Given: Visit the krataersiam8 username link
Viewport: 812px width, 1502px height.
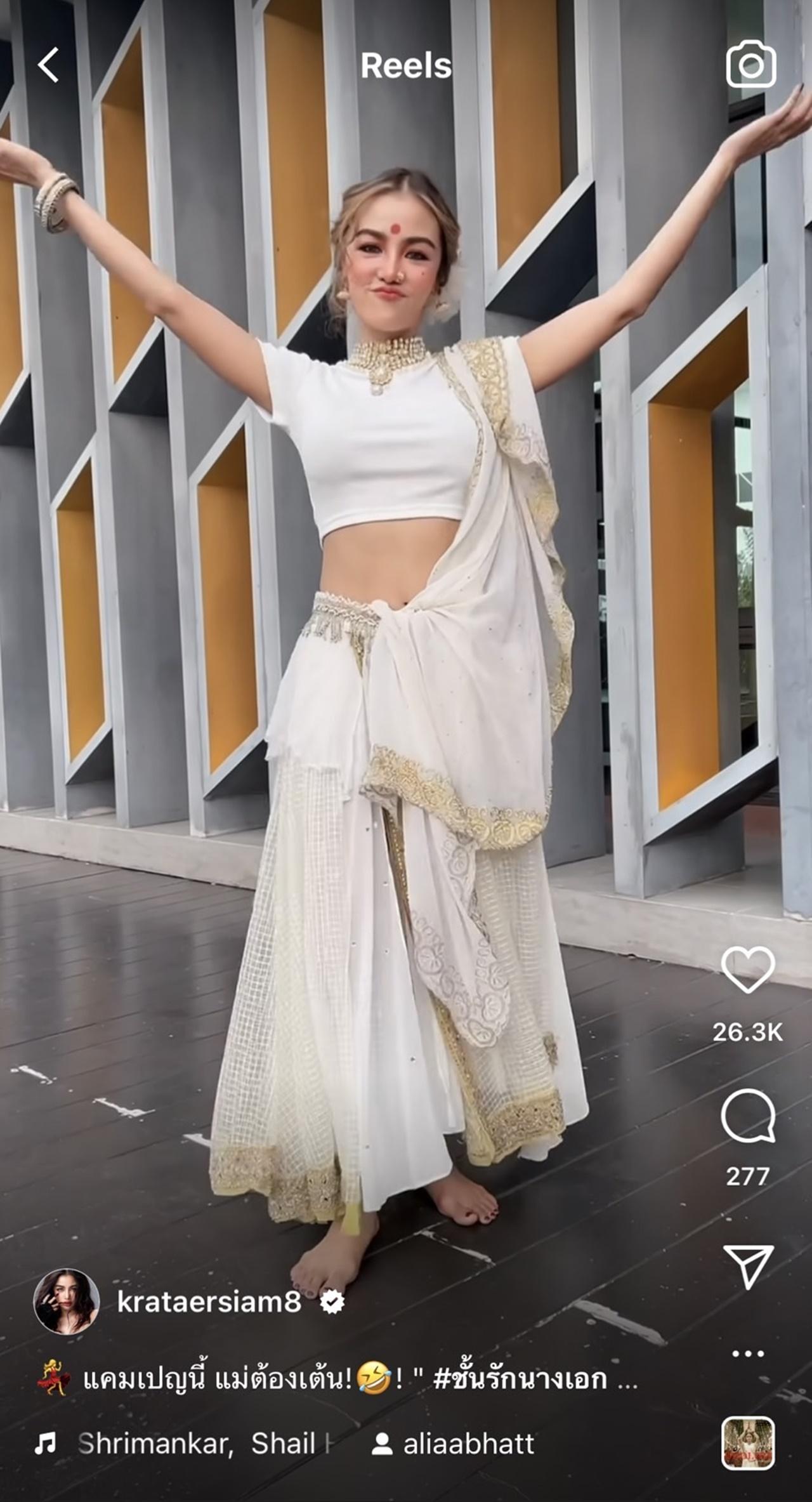Looking at the screenshot, I should pyautogui.click(x=209, y=1302).
